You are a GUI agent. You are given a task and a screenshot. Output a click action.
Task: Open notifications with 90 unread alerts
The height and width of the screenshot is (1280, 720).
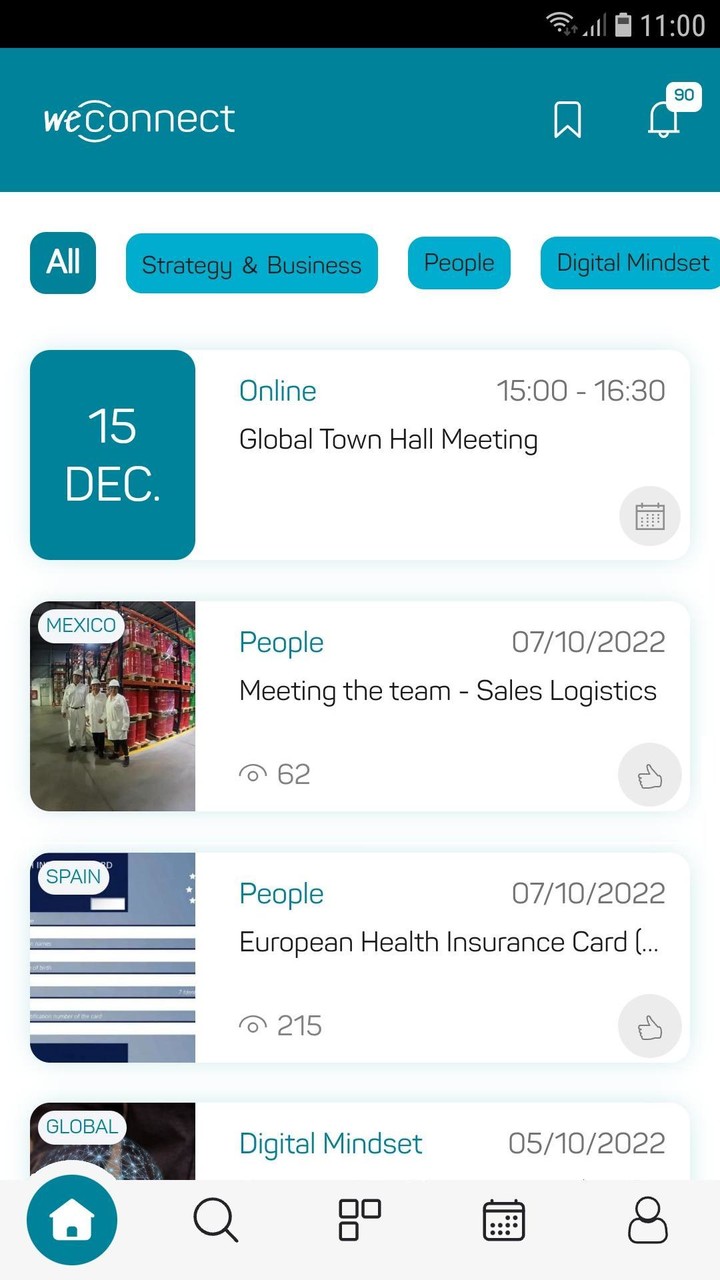[x=663, y=122]
